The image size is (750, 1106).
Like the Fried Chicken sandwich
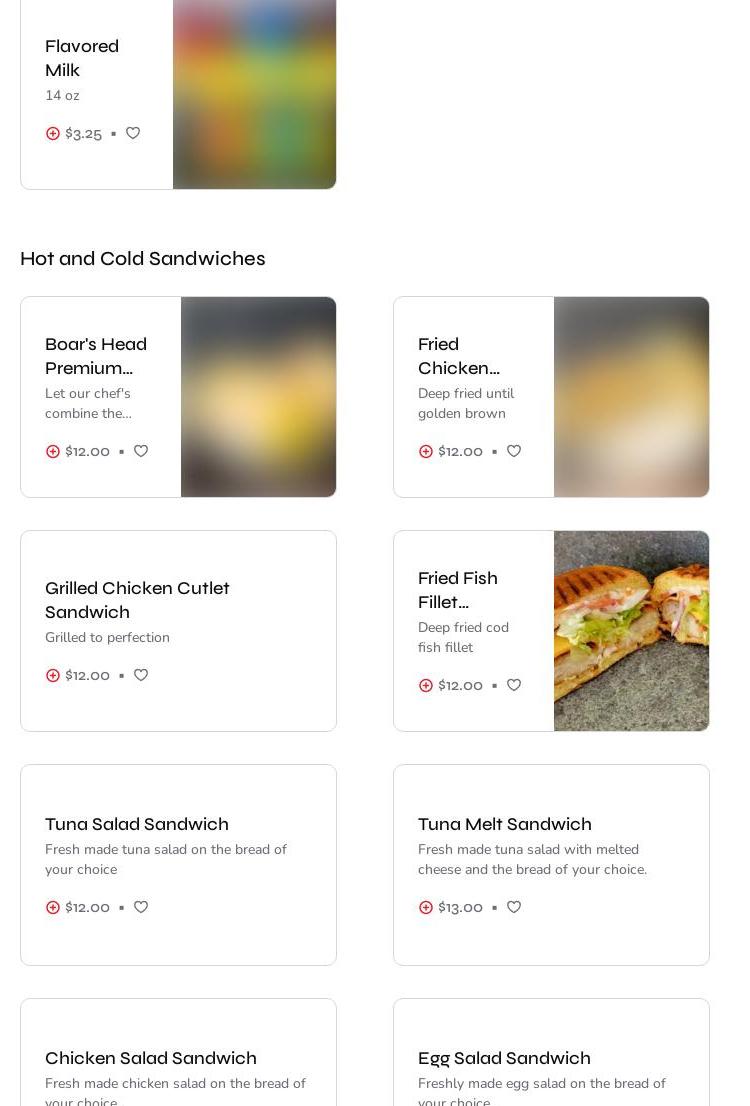(514, 451)
